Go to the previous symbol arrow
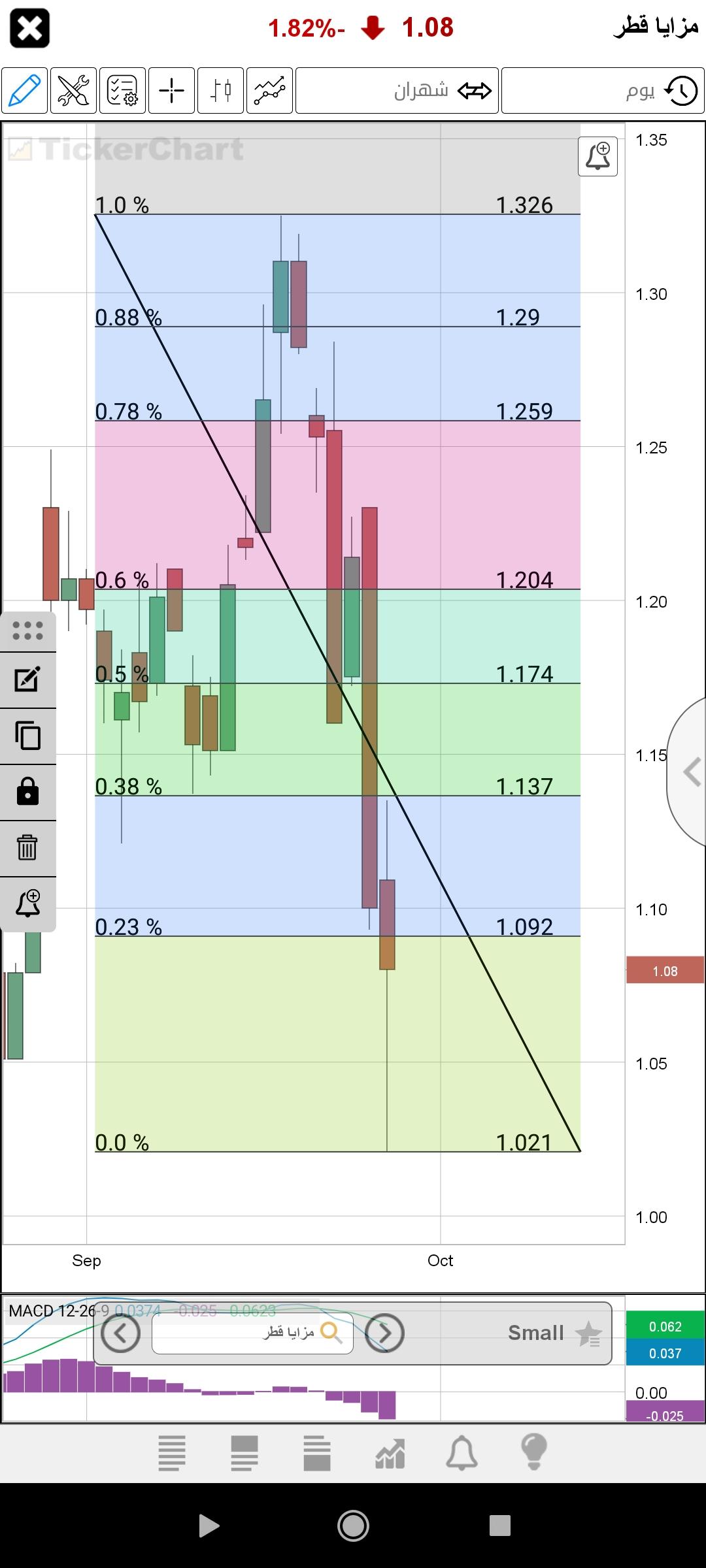706x1568 pixels. tap(121, 1333)
